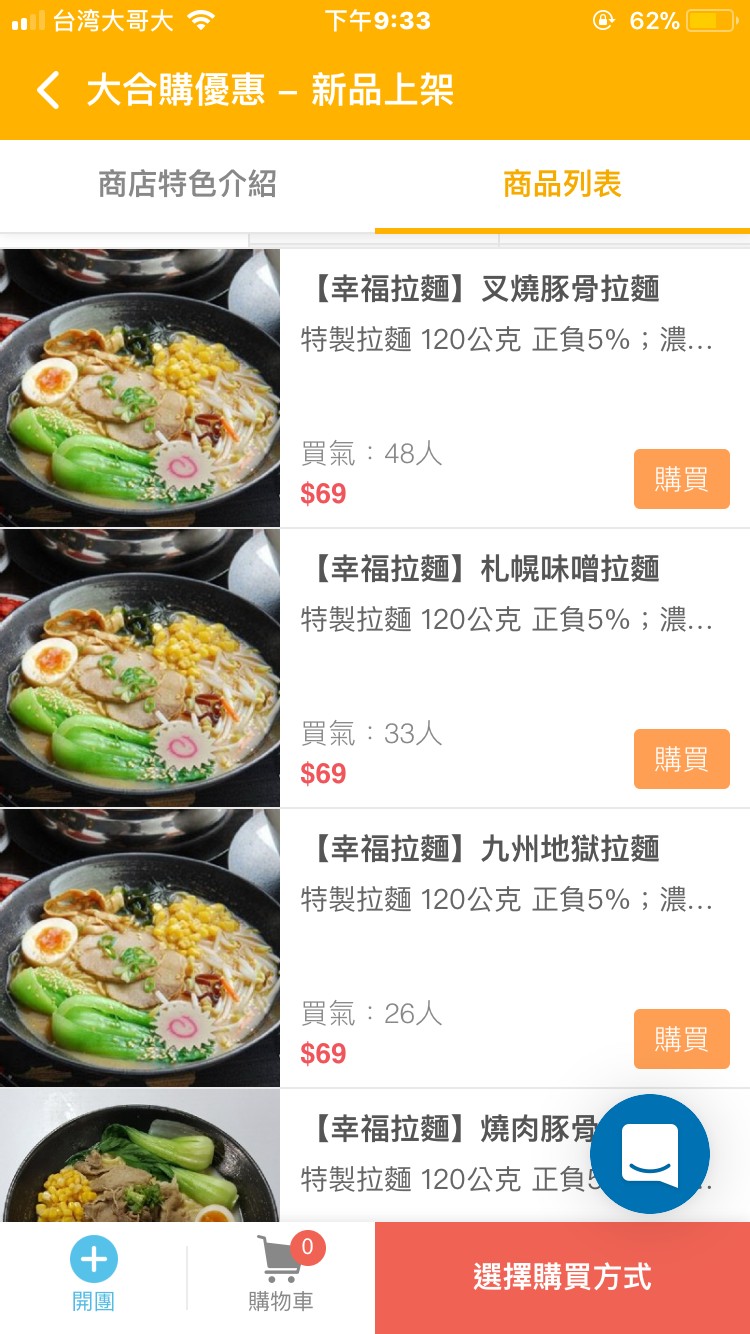Select the 商品列表 tab

[x=562, y=185]
